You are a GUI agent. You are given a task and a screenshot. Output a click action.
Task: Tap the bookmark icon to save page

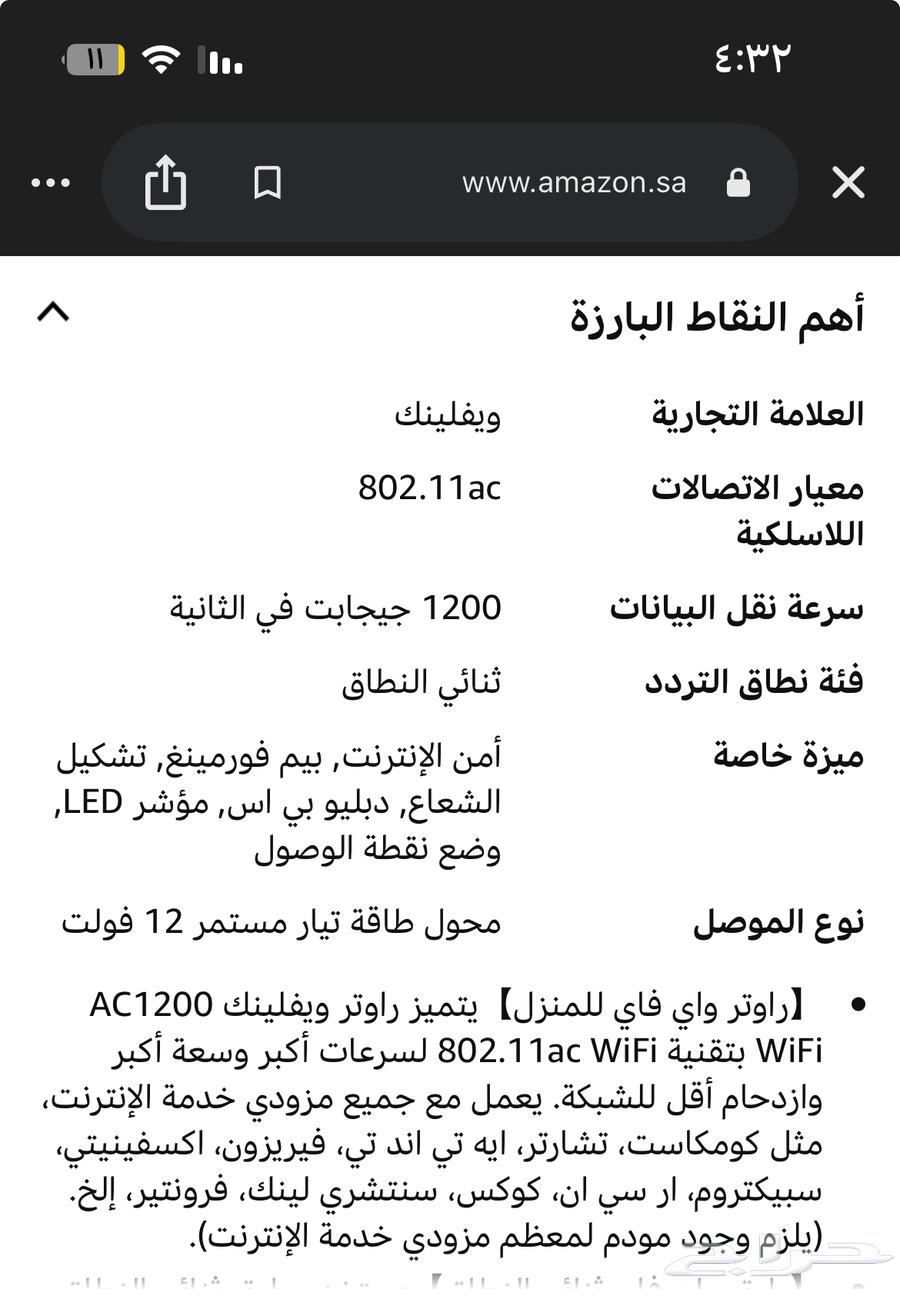267,182
